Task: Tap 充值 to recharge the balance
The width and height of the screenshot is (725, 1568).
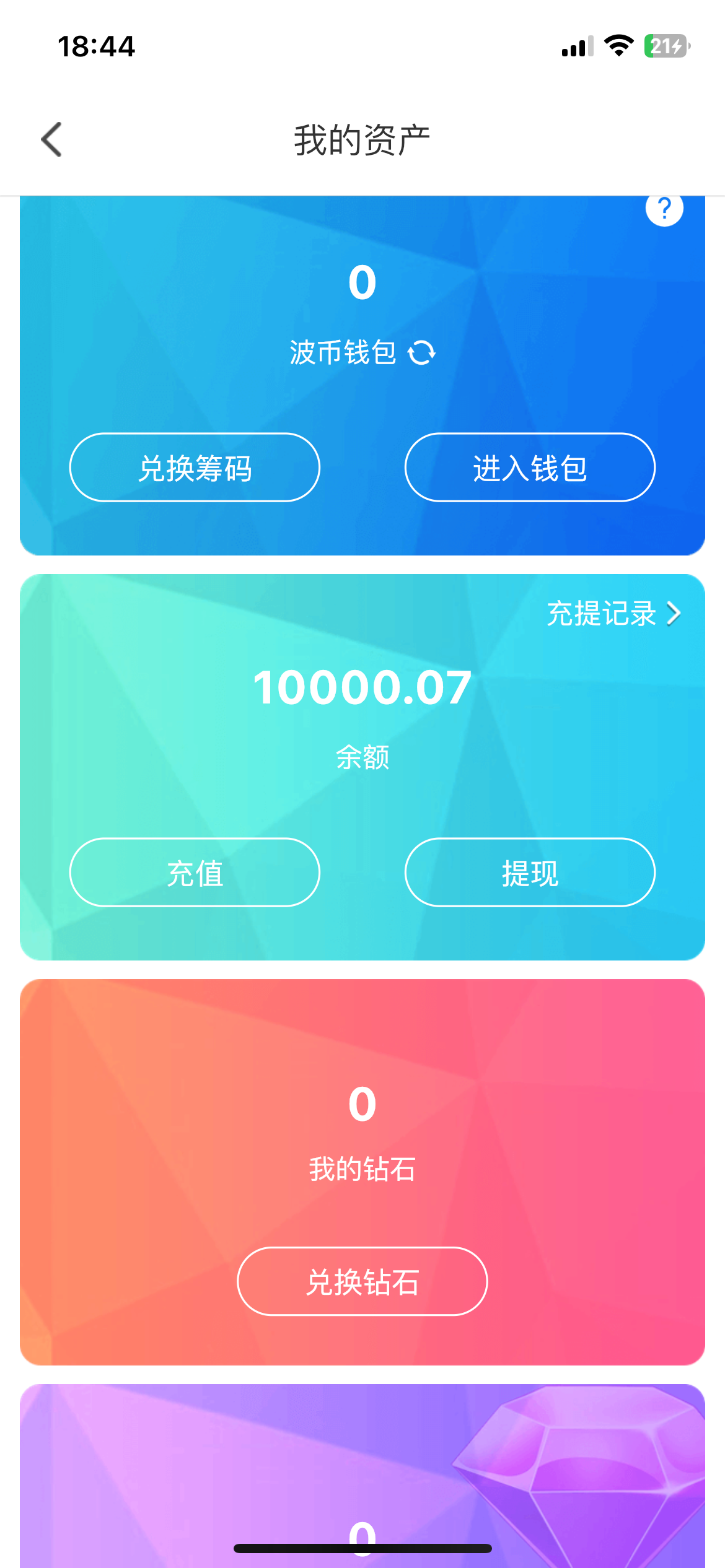Action: (x=195, y=873)
